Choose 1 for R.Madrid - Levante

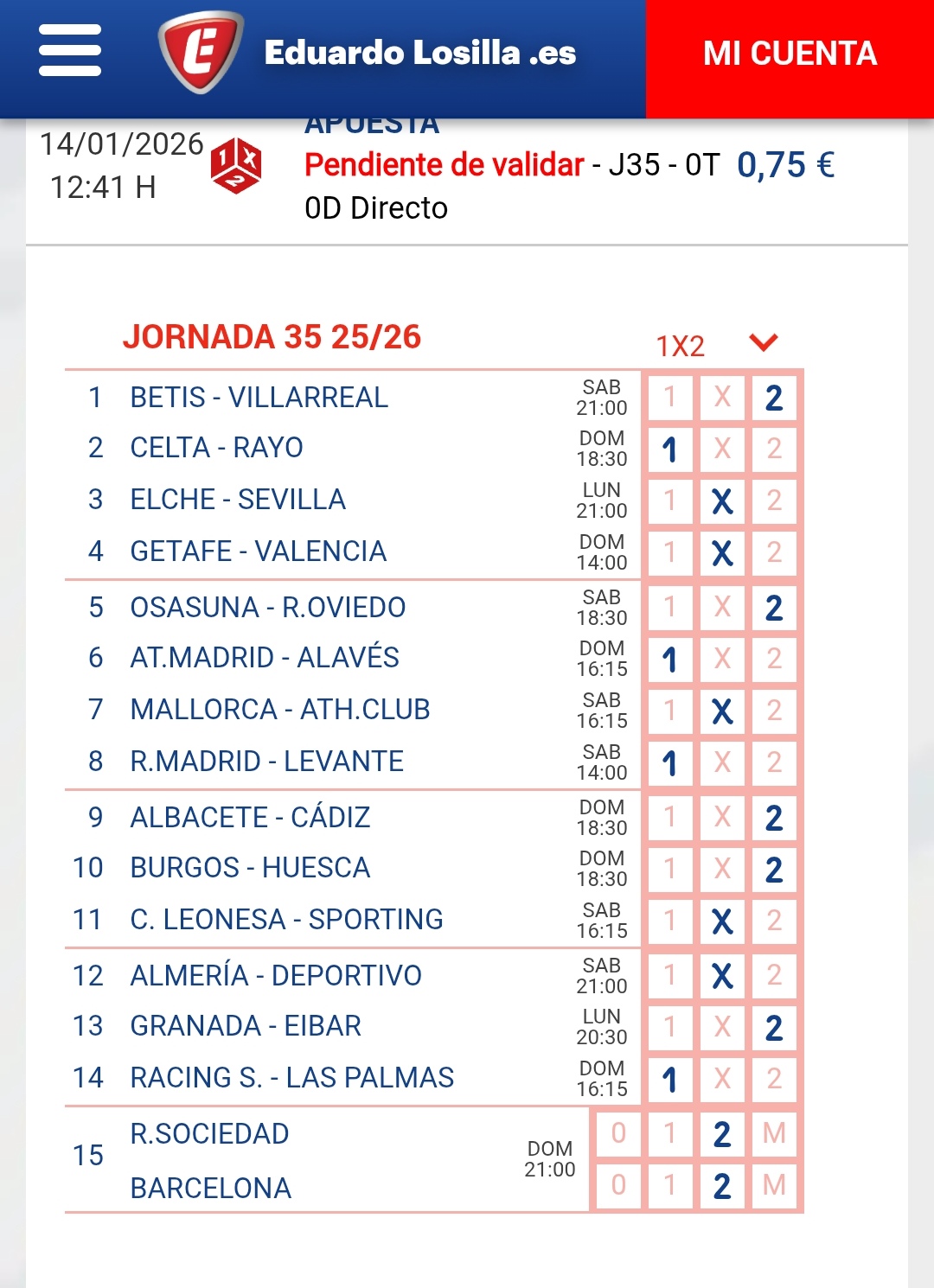pos(669,763)
